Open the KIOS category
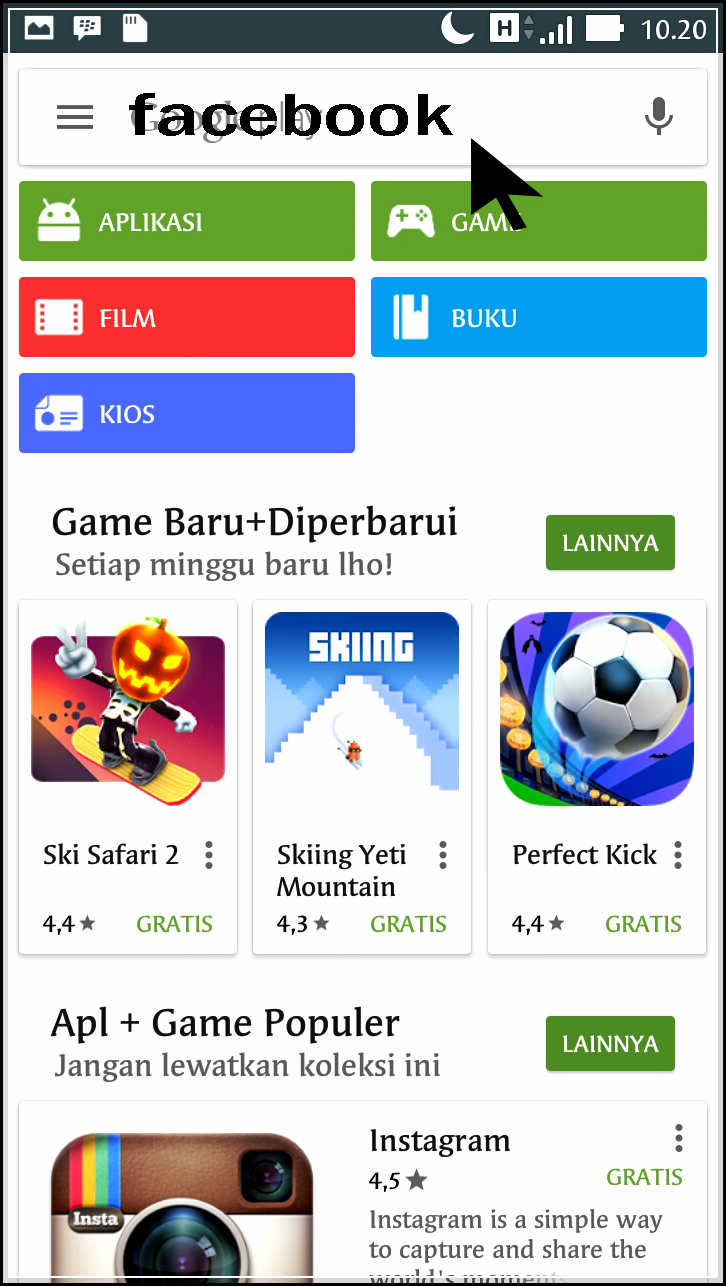The image size is (726, 1286). [187, 413]
